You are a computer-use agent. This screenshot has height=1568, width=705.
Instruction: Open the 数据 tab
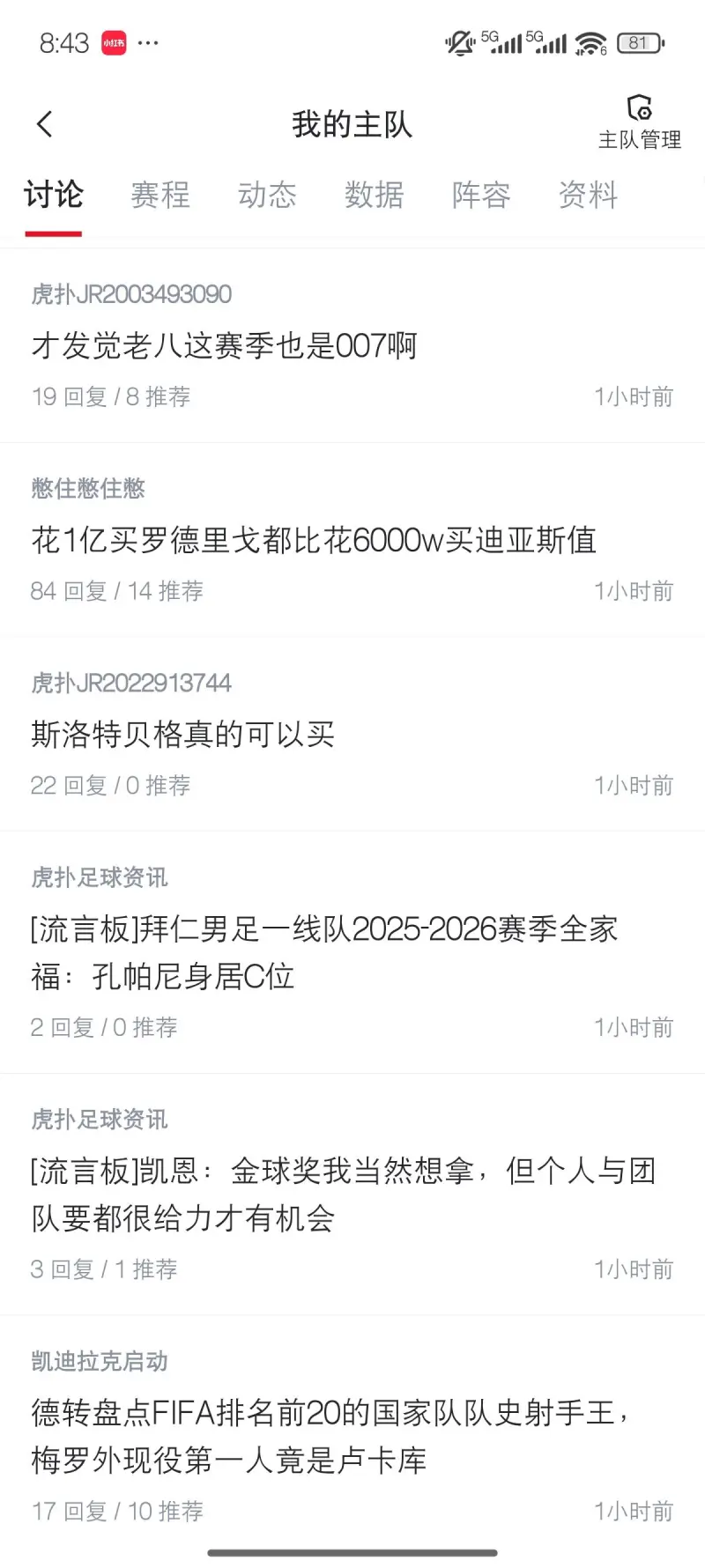375,195
